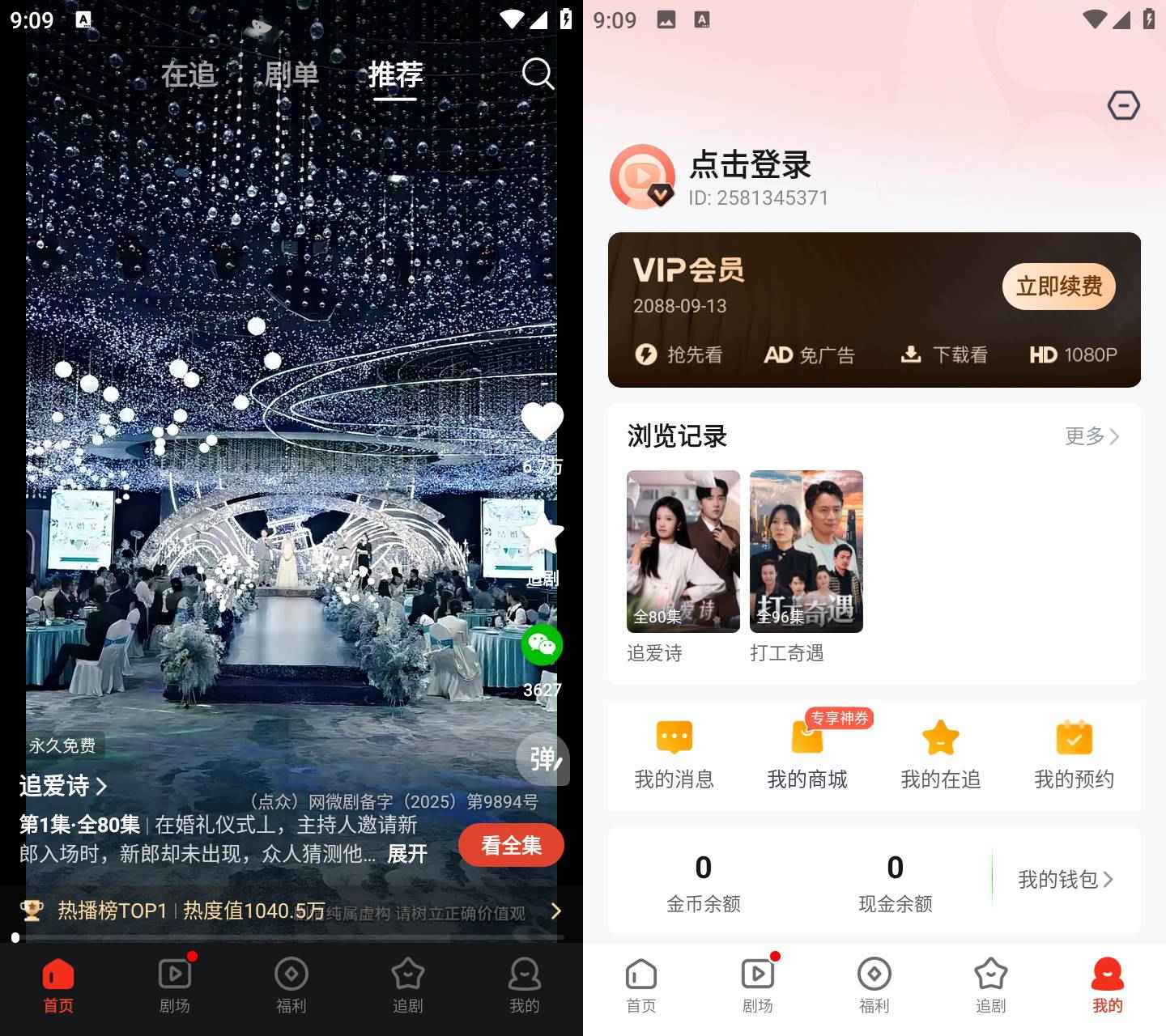Viewport: 1166px width, 1036px height.
Task: Like the video with the heart icon
Action: [x=542, y=422]
